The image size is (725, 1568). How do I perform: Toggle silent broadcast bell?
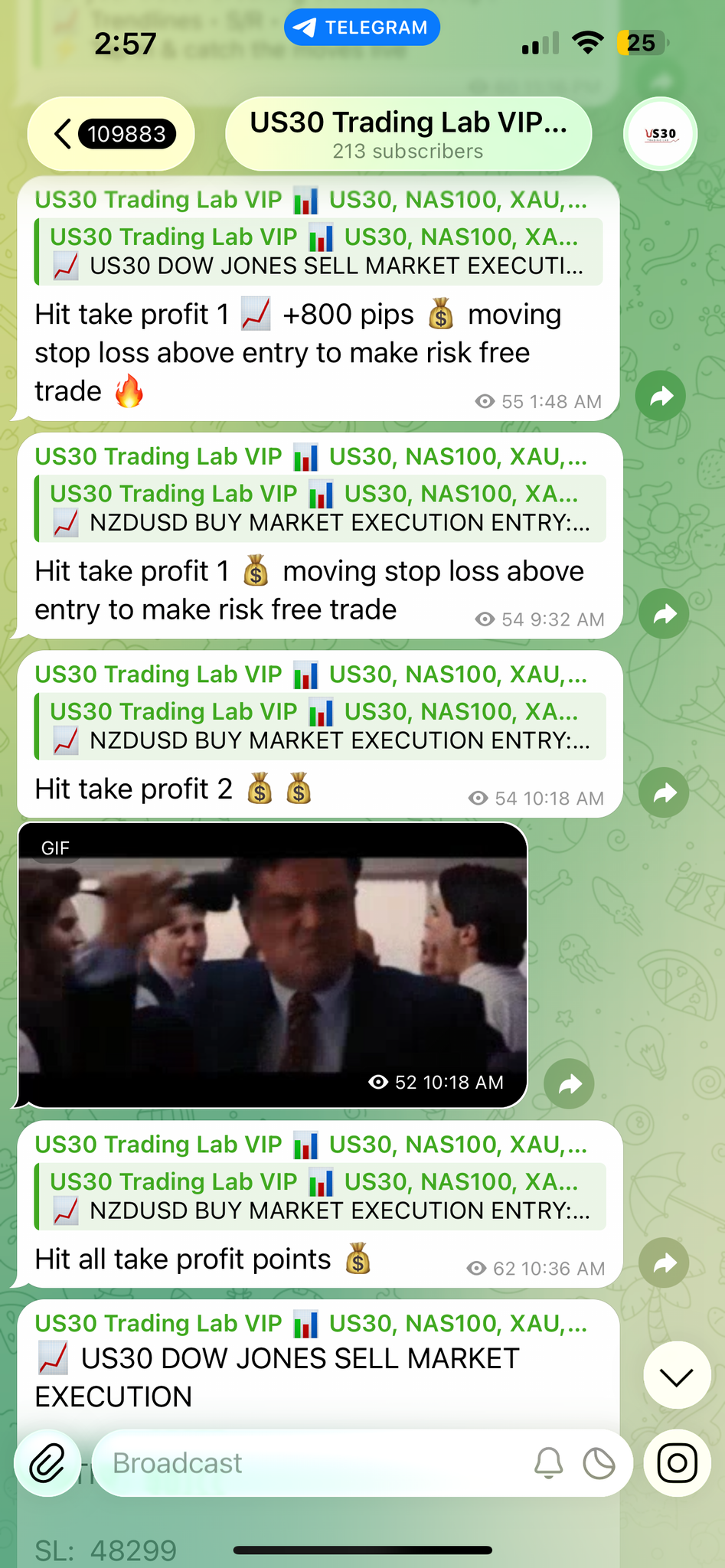[x=548, y=1463]
